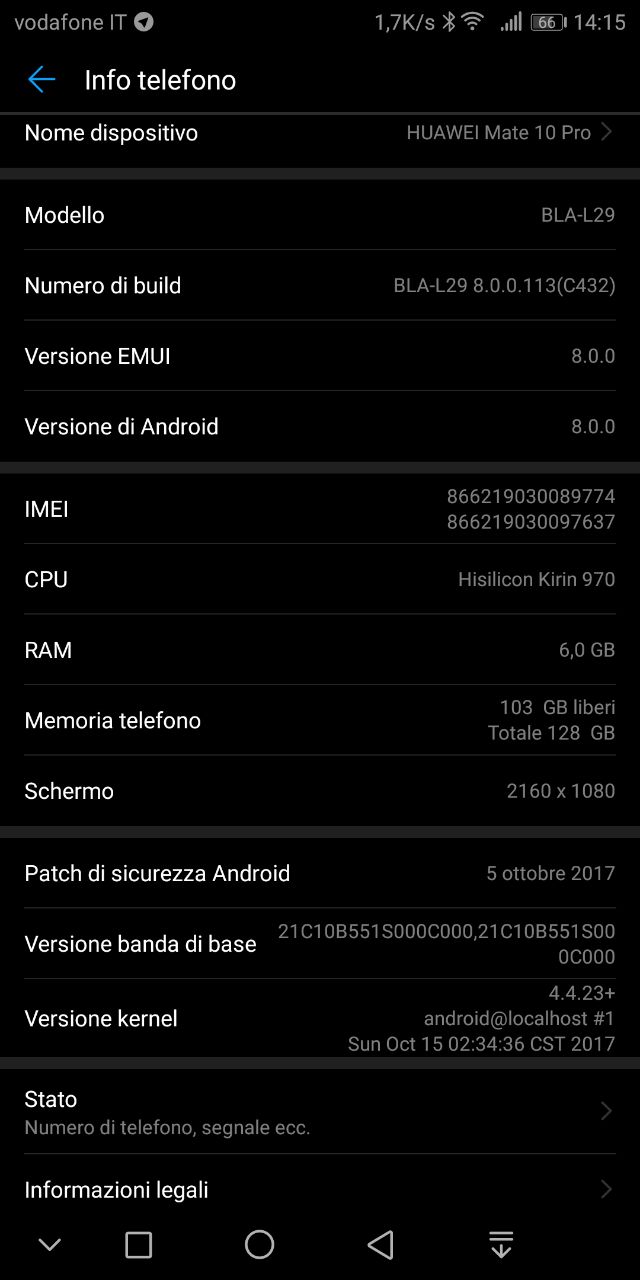Go to the home screen

[x=259, y=1244]
